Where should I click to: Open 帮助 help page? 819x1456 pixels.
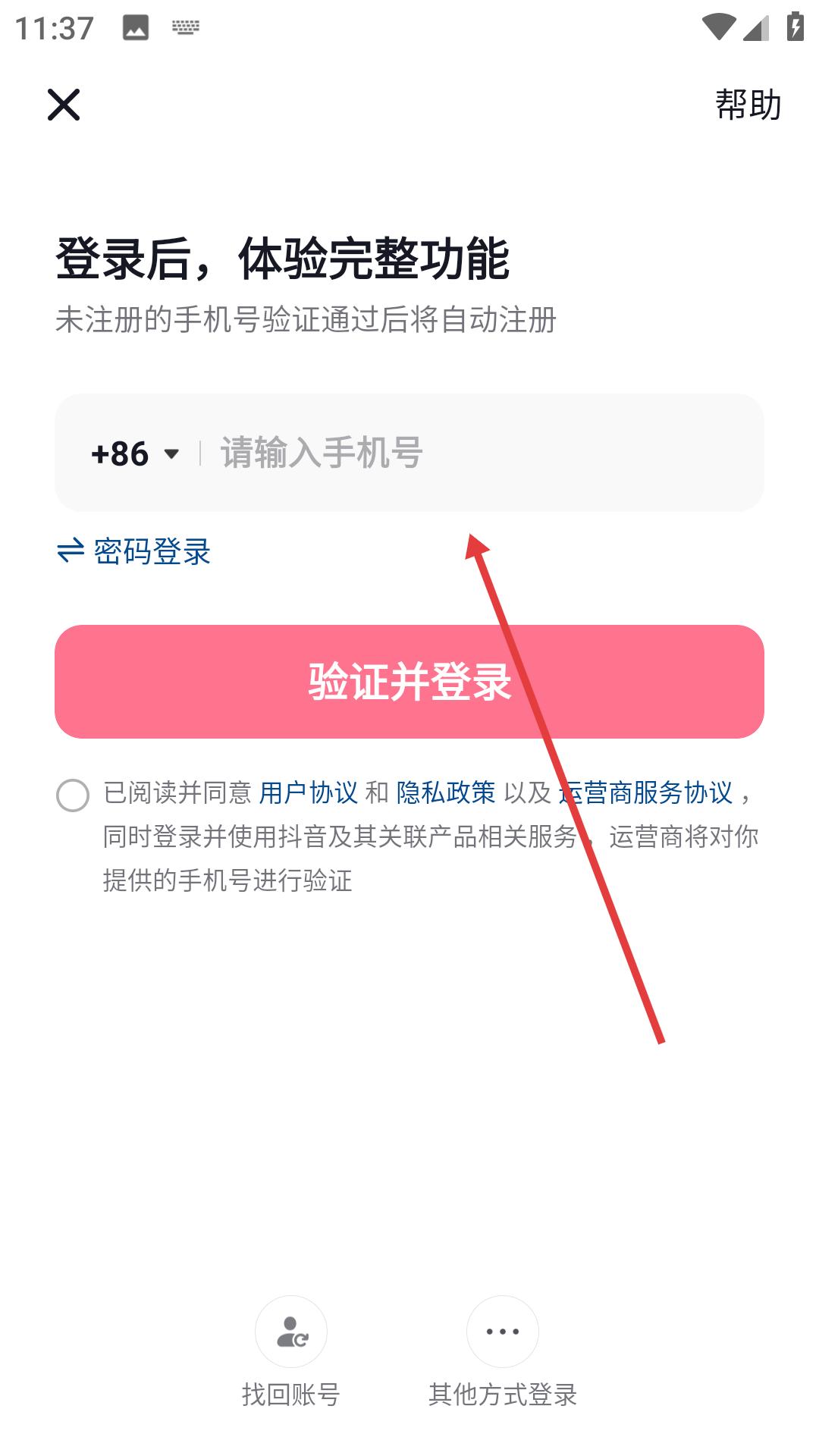tap(748, 105)
